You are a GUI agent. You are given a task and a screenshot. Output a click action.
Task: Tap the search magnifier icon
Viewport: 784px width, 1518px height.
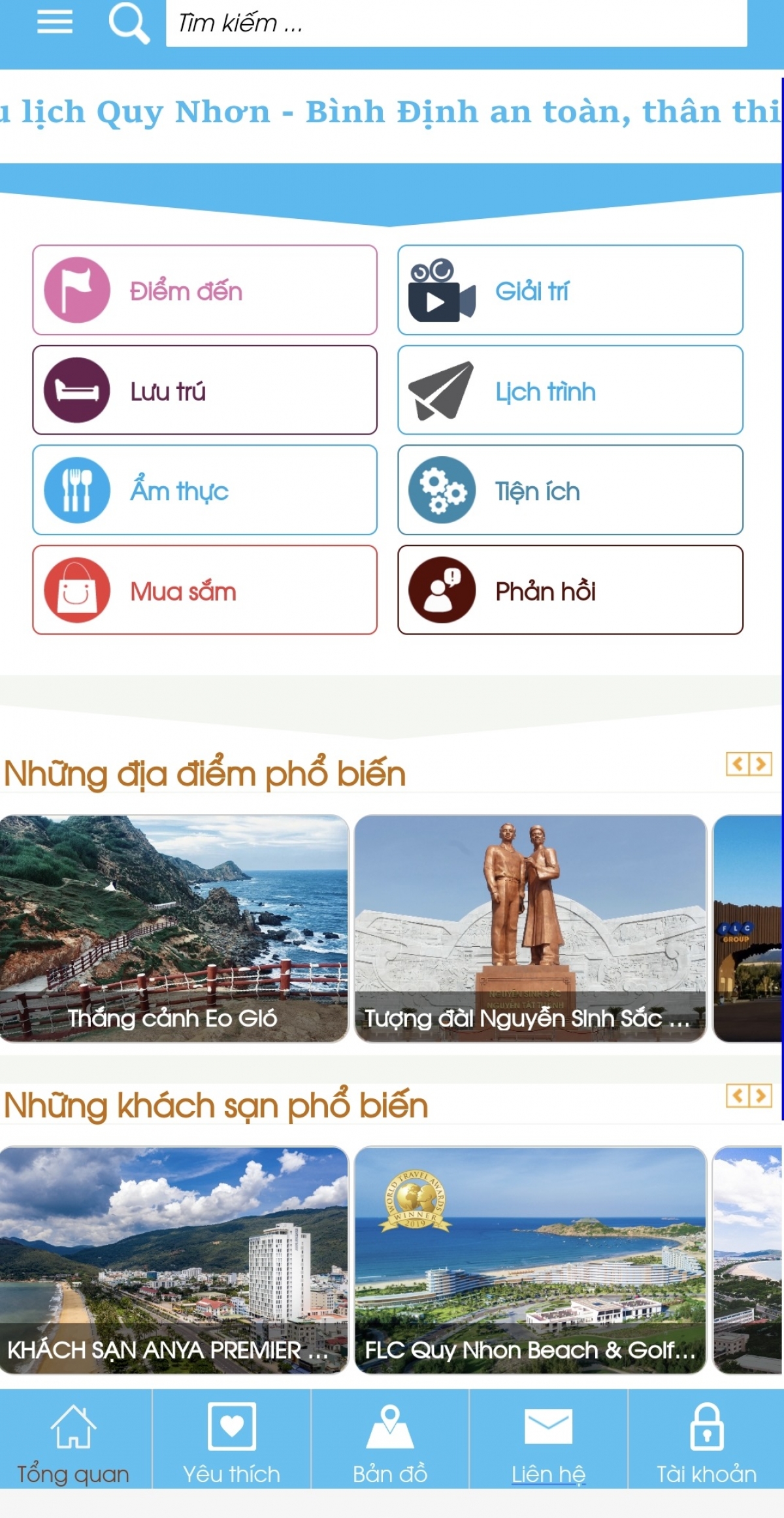(x=129, y=23)
